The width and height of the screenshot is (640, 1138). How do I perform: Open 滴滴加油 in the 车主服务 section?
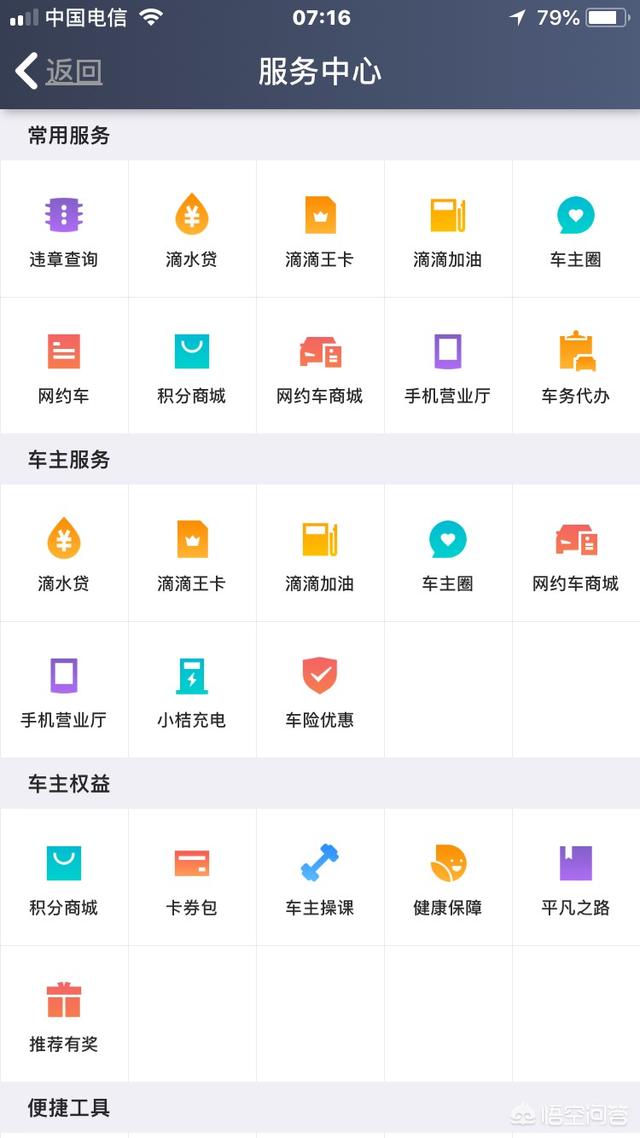pos(320,553)
